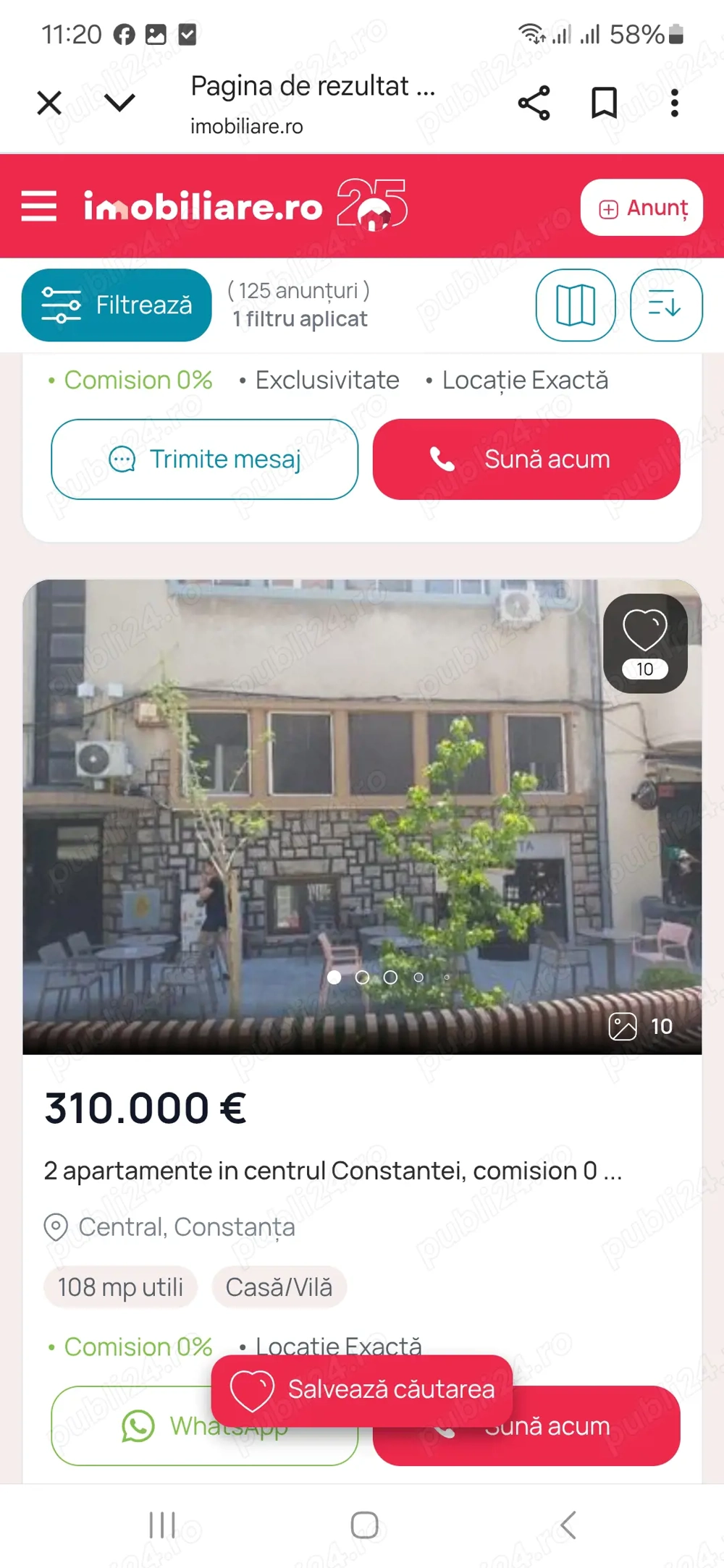The image size is (724, 1568).
Task: Collapse the page with the down chevron
Action: pyautogui.click(x=119, y=103)
